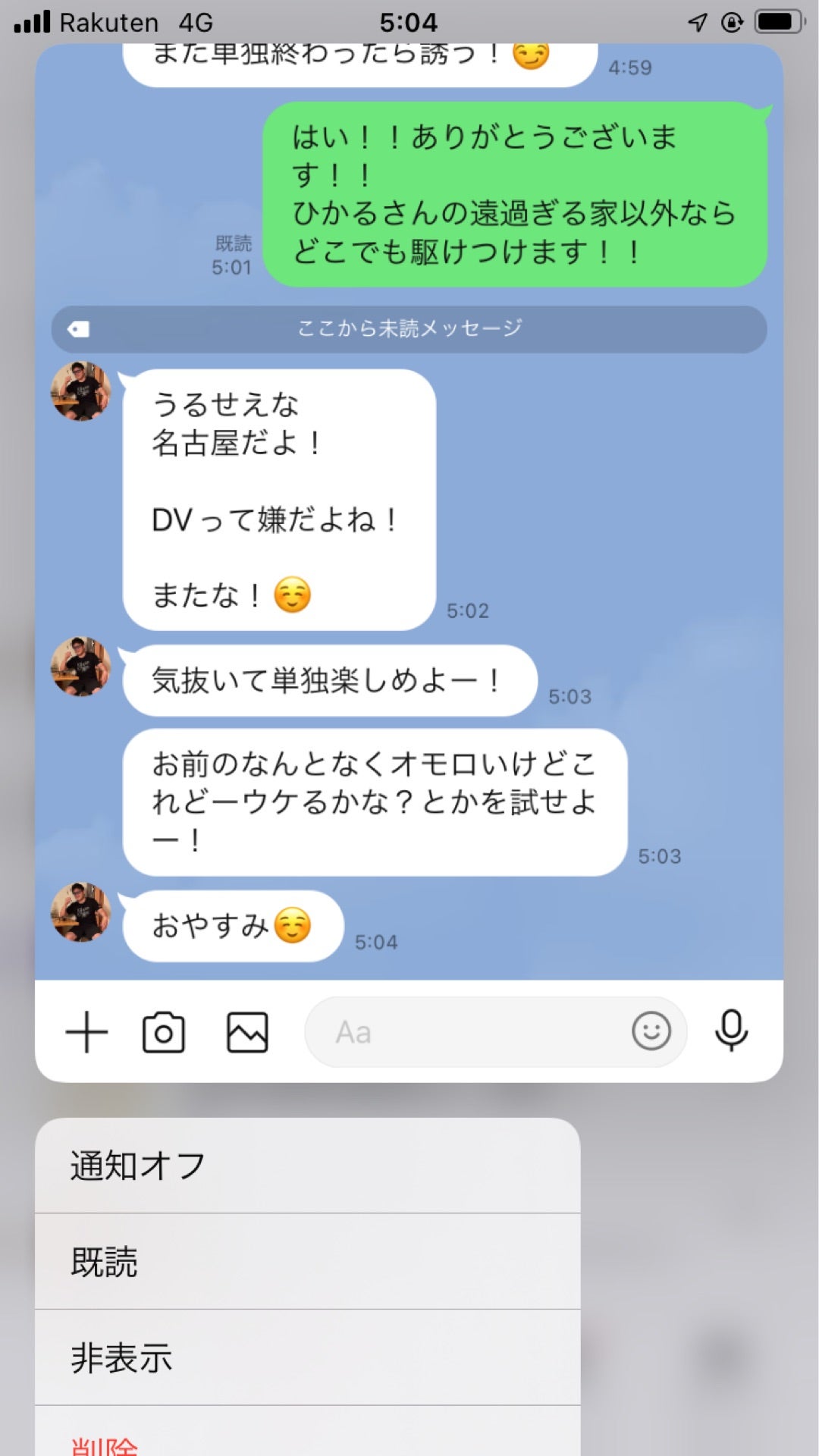
Task: Open the camera from the chat bar
Action: click(x=164, y=1032)
